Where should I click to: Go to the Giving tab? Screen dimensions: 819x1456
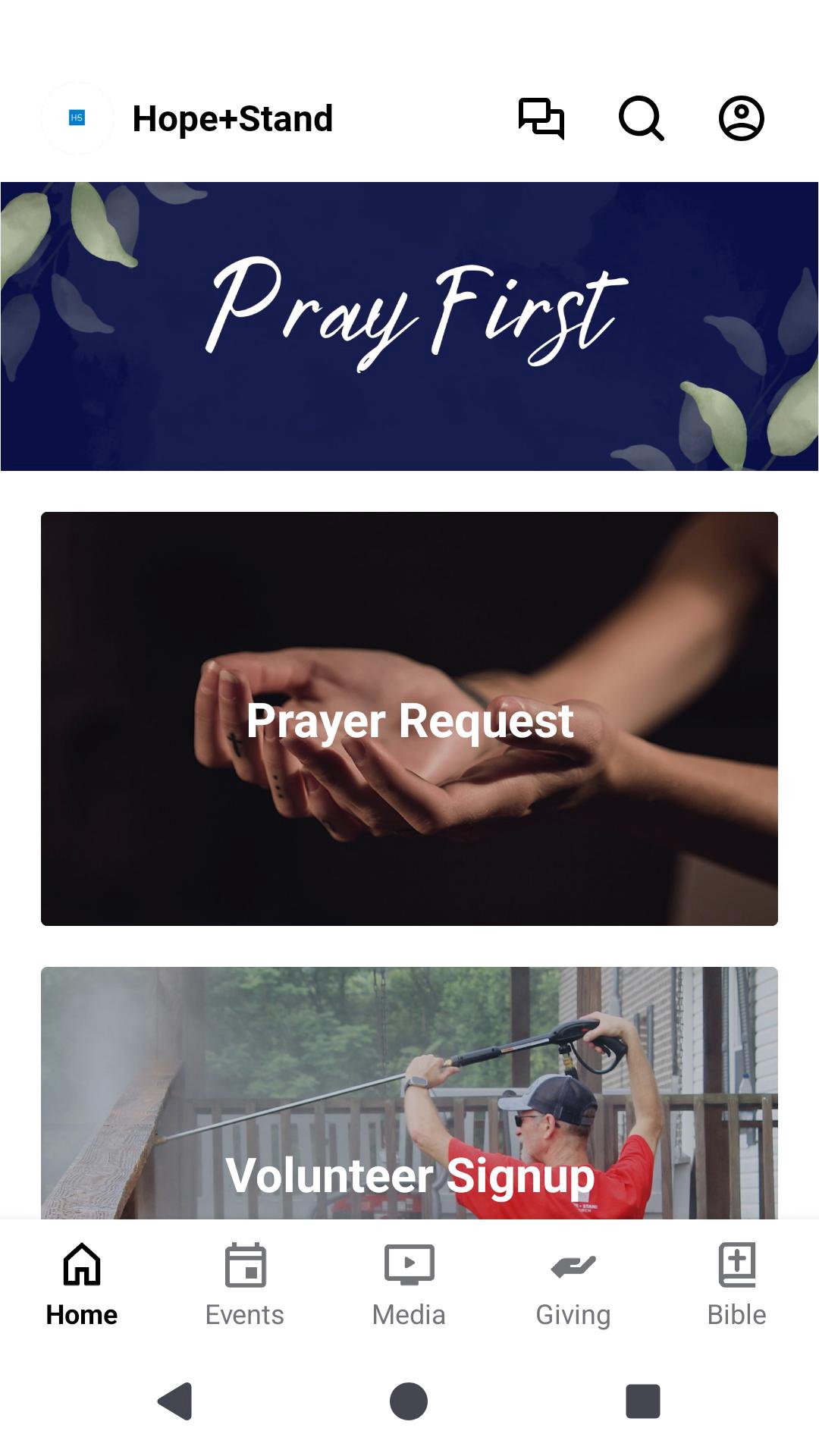pyautogui.click(x=573, y=1285)
